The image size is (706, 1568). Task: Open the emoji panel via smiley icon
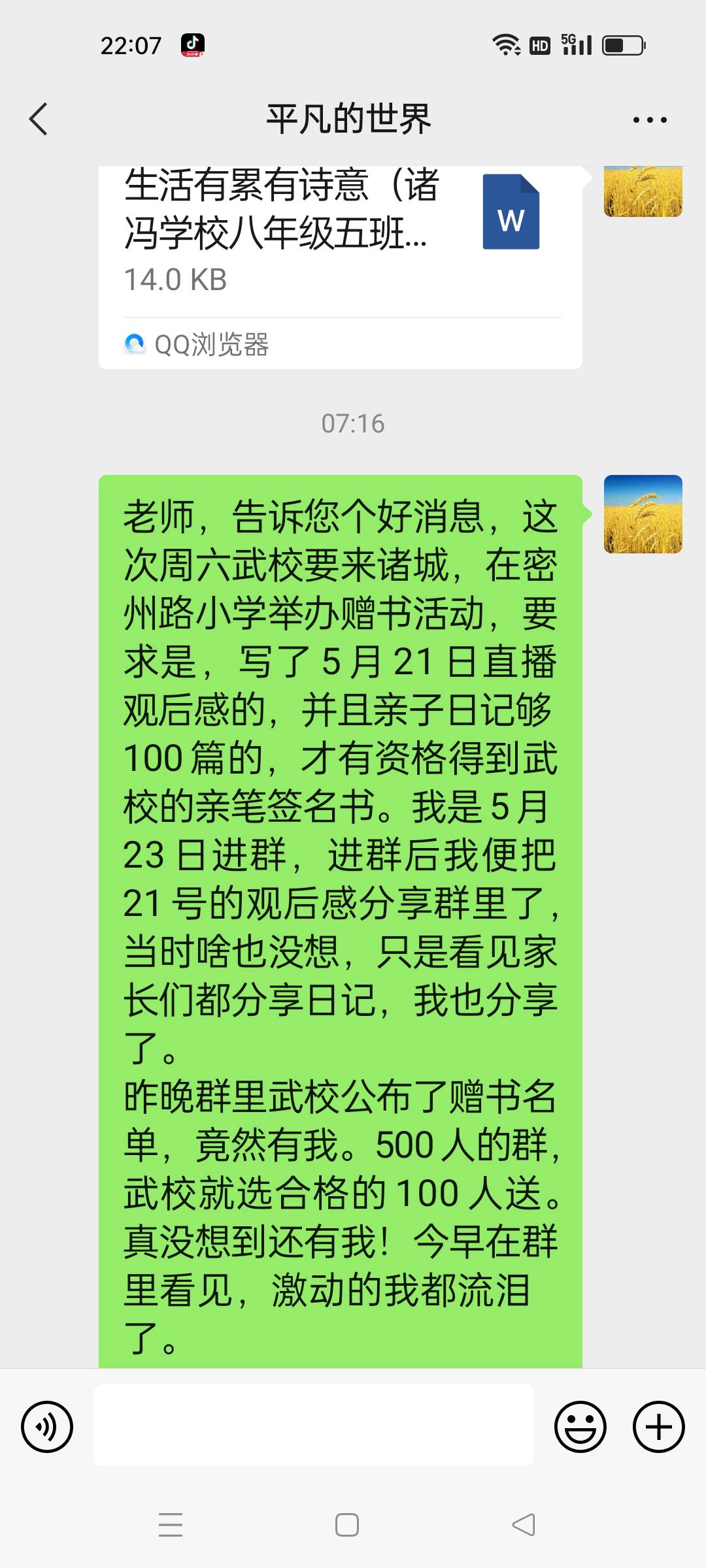pyautogui.click(x=580, y=1427)
